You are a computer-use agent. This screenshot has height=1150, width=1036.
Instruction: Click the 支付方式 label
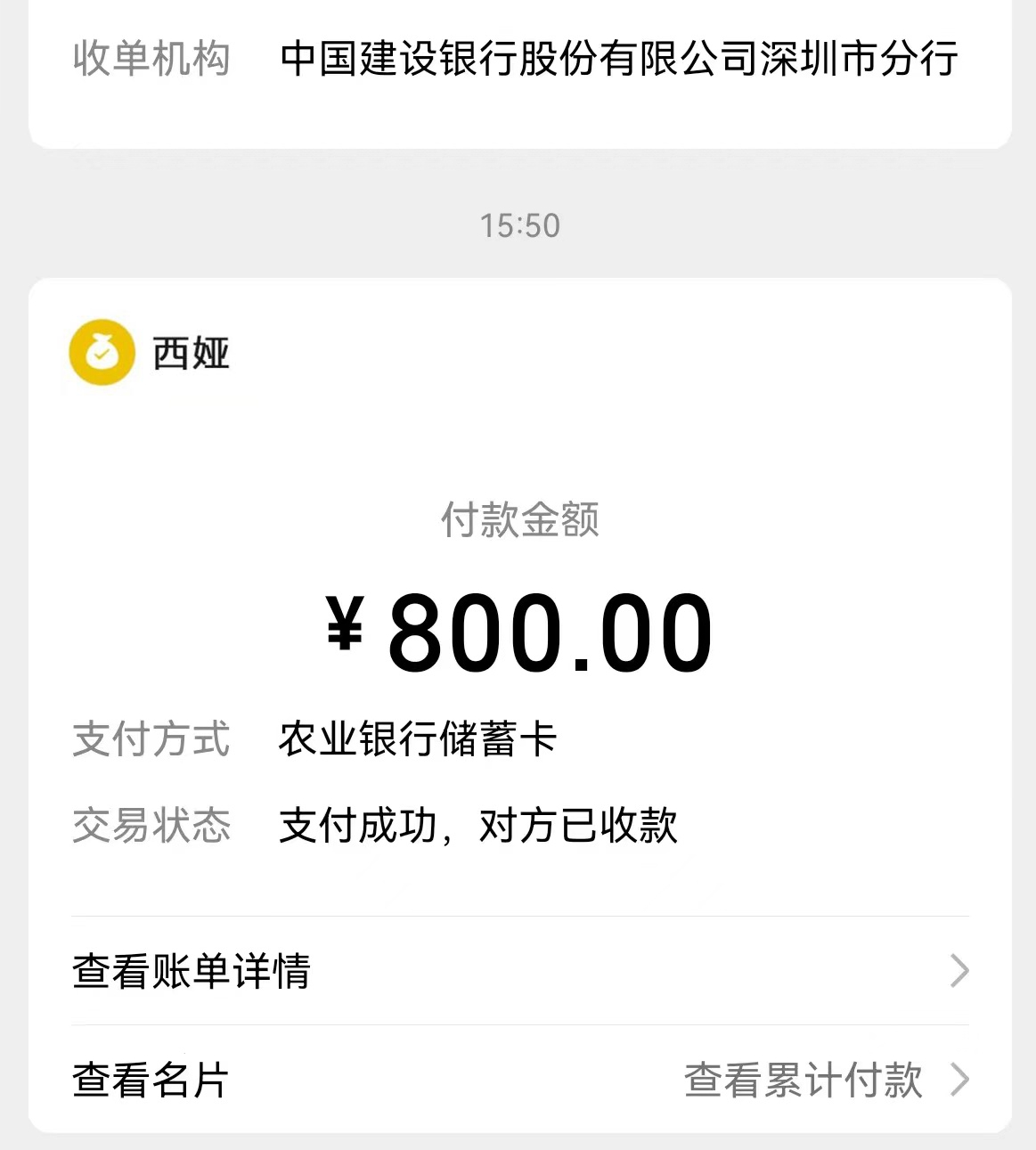click(x=151, y=739)
